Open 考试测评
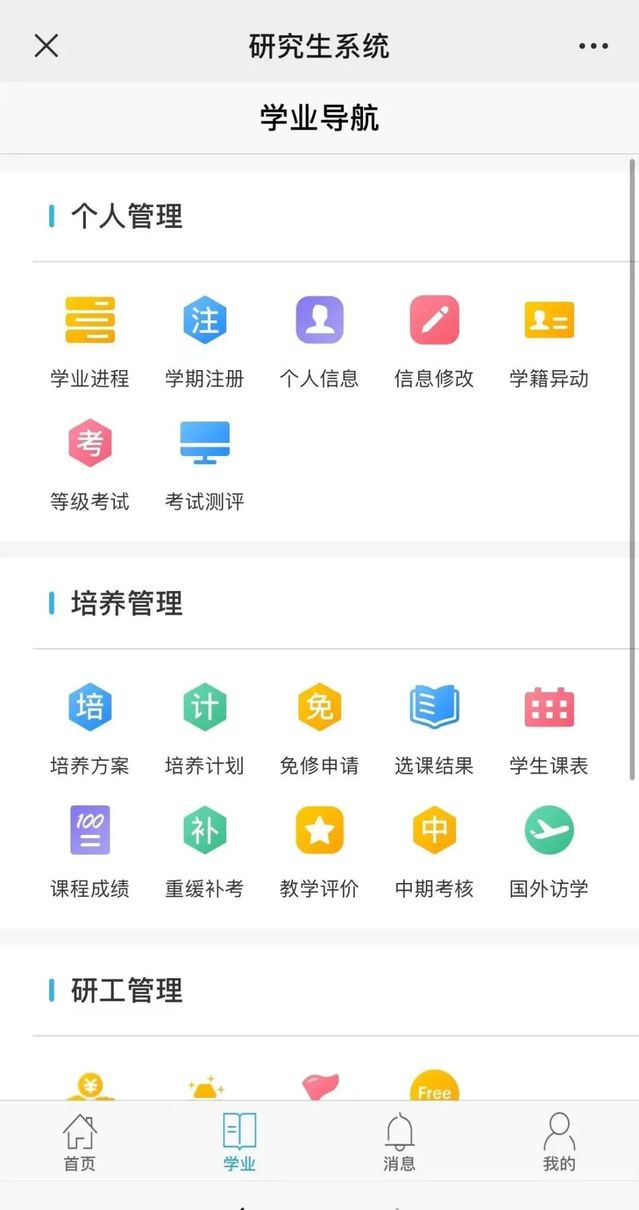The width and height of the screenshot is (639, 1210). [205, 465]
